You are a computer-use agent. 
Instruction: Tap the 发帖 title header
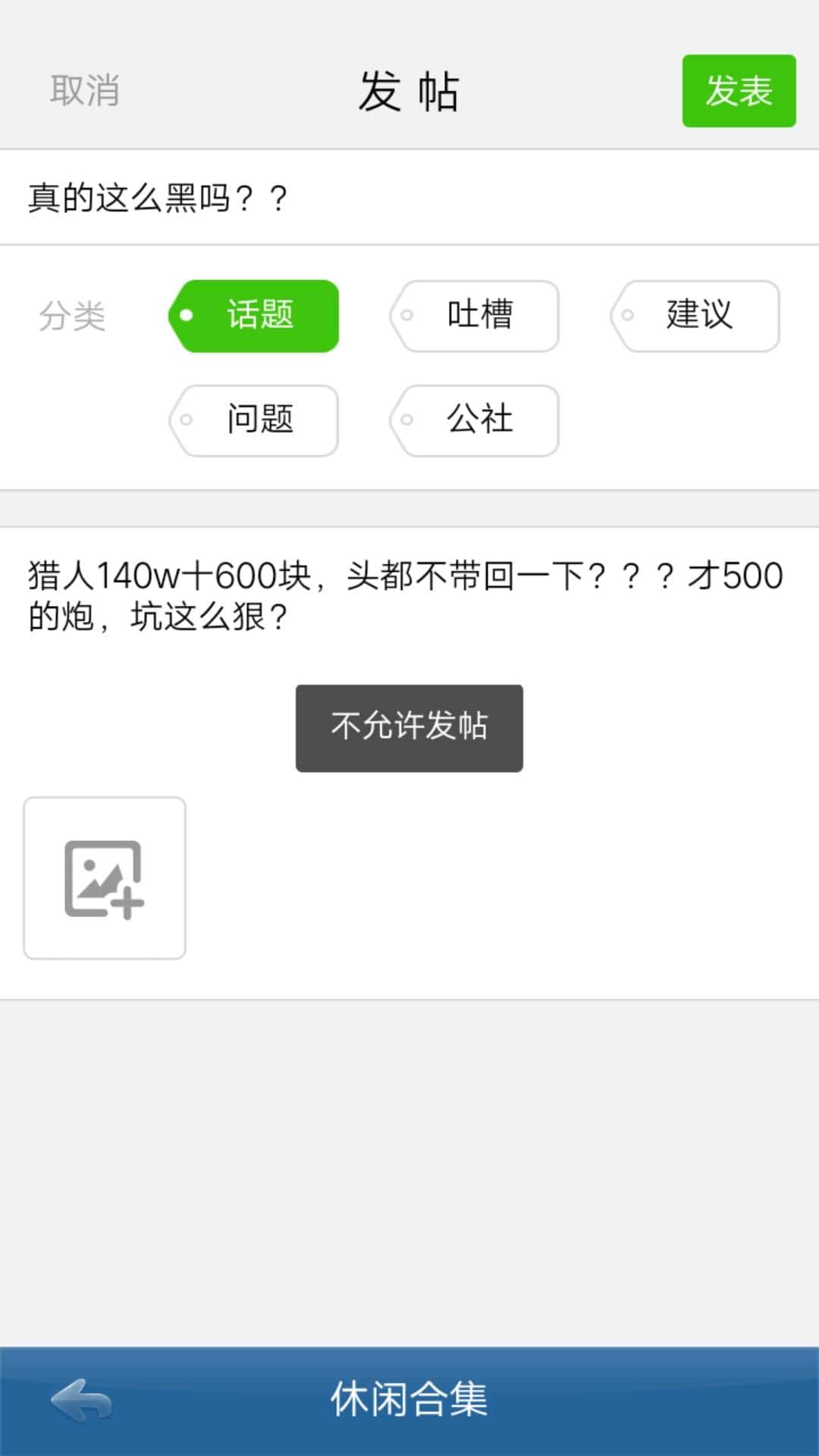[409, 91]
